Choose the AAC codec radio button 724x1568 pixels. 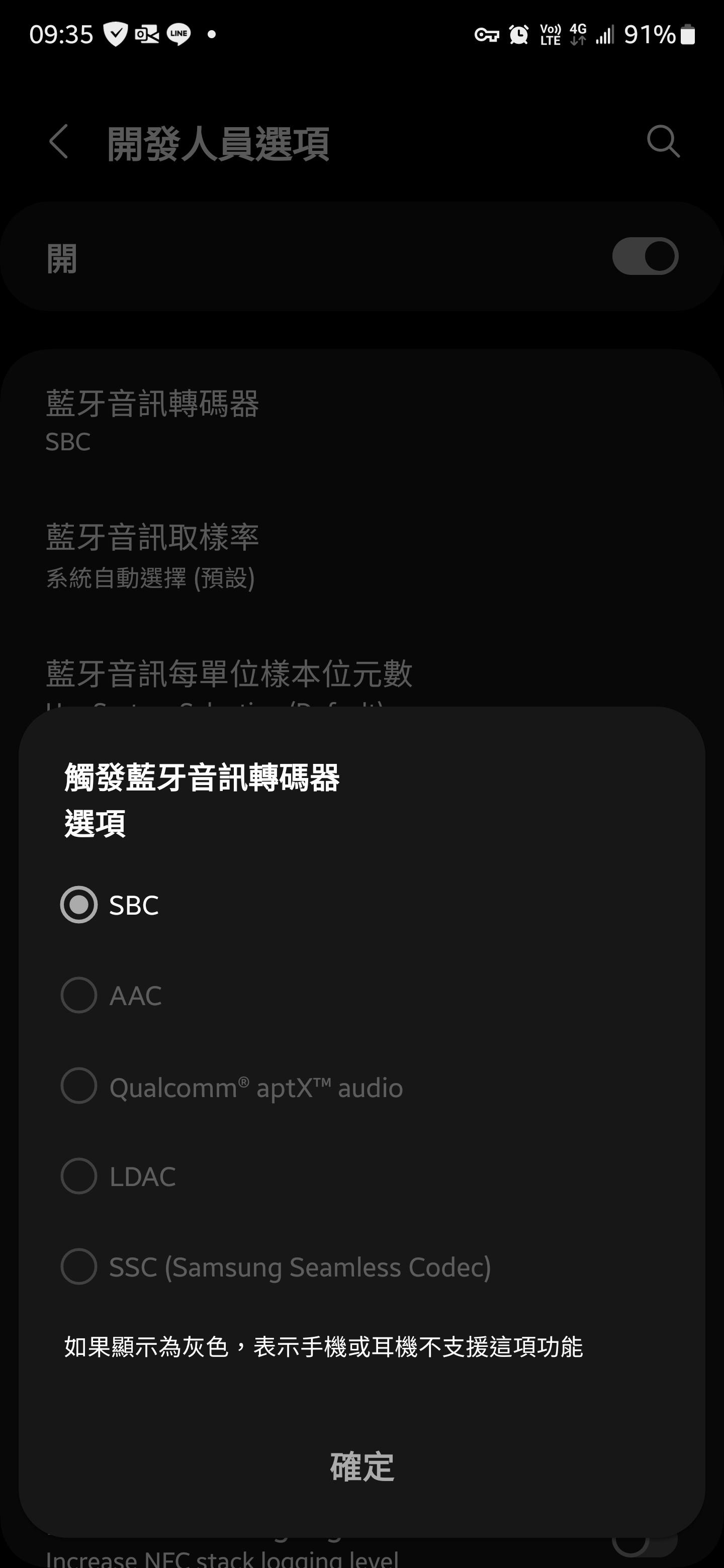(x=79, y=995)
